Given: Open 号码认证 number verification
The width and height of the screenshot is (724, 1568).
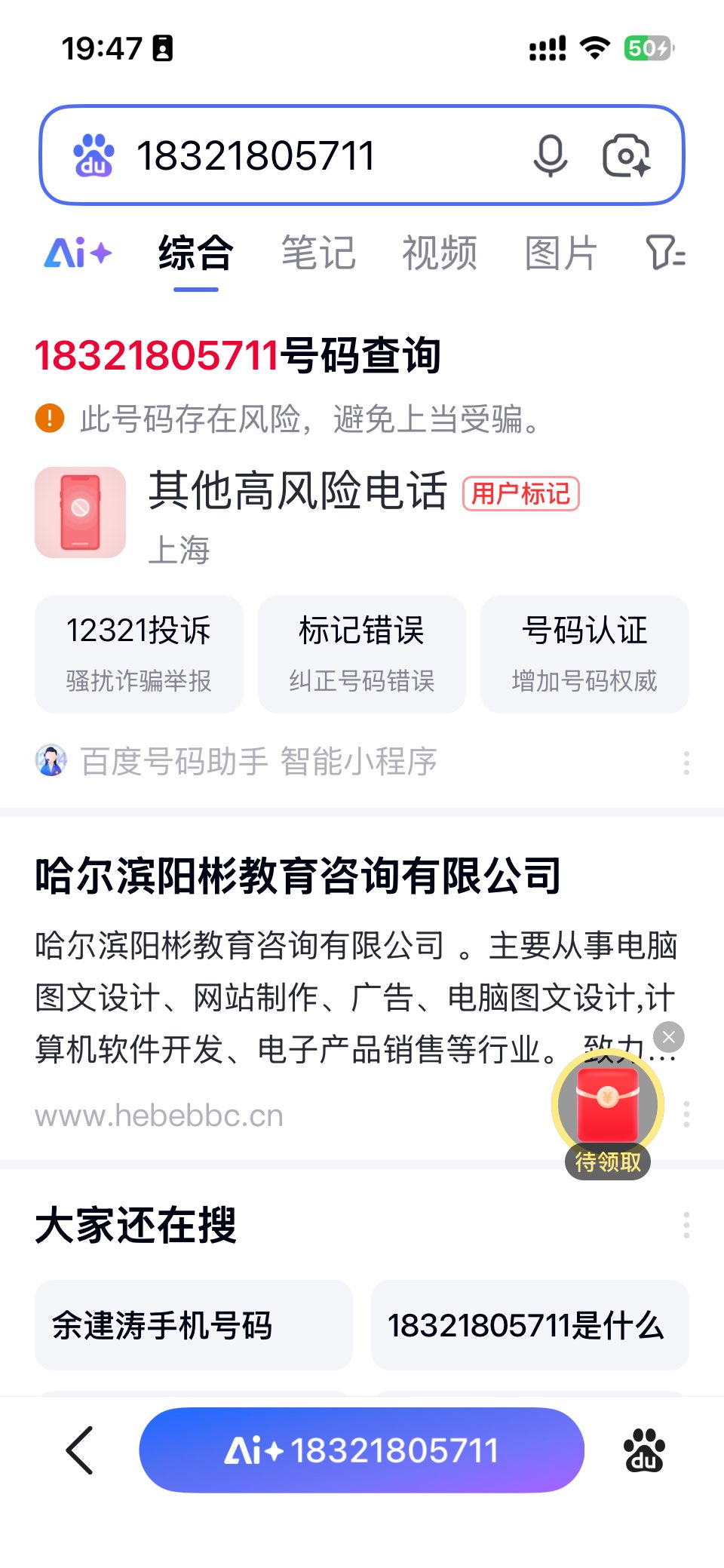Looking at the screenshot, I should click(584, 653).
